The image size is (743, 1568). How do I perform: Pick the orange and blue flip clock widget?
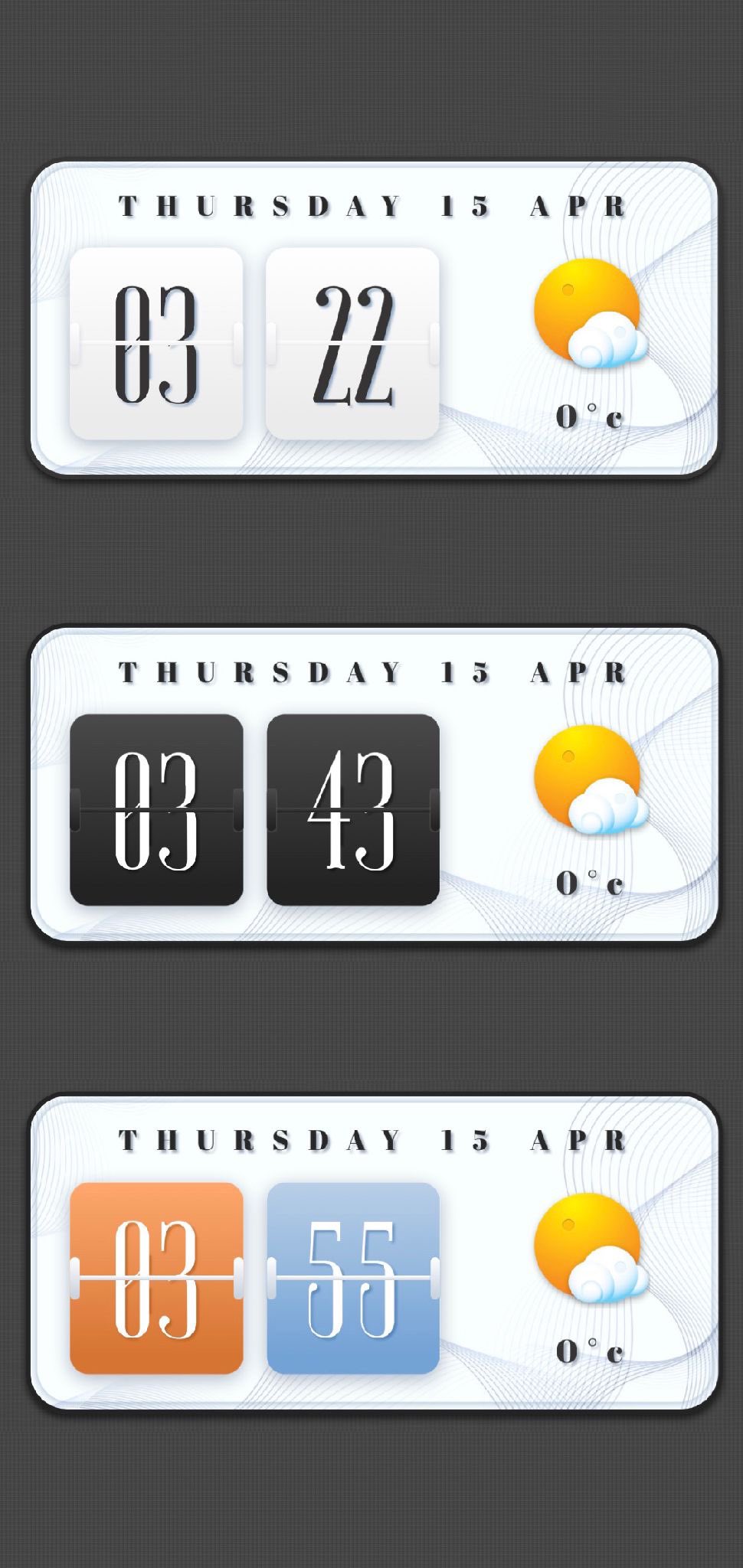374,1253
